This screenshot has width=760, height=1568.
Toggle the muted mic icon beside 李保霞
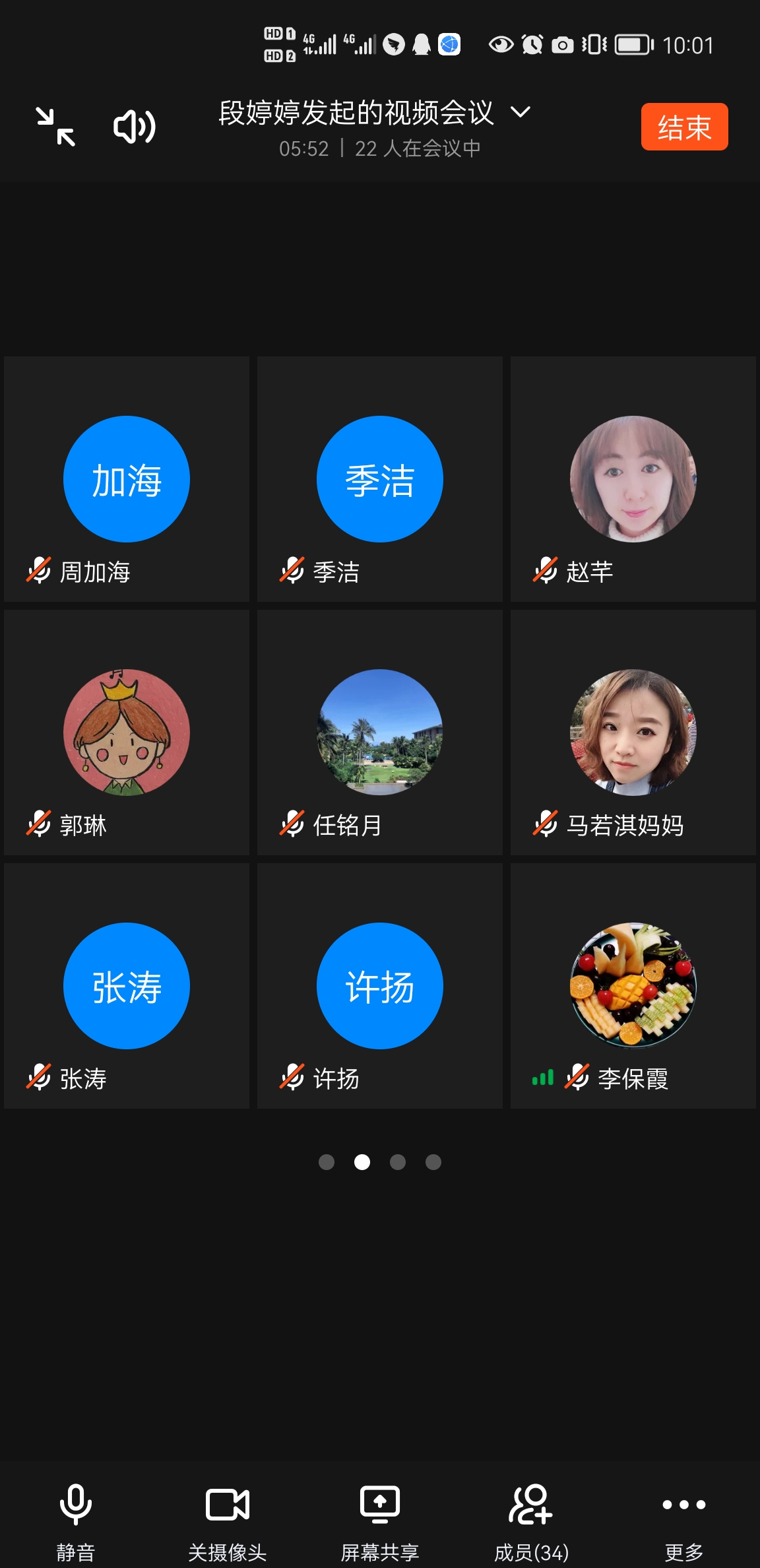pyautogui.click(x=577, y=1077)
